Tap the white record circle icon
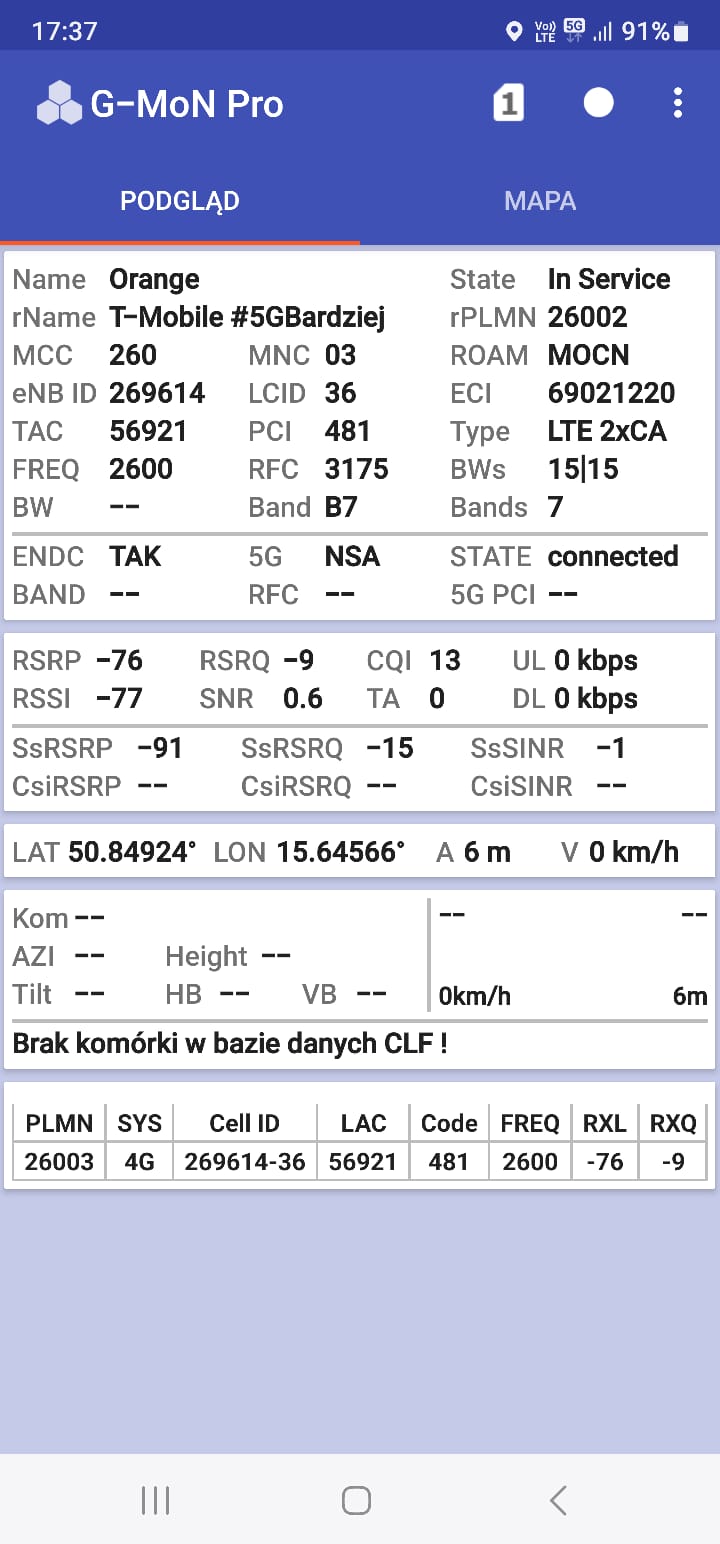Viewport: 720px width, 1544px height. pyautogui.click(x=598, y=103)
